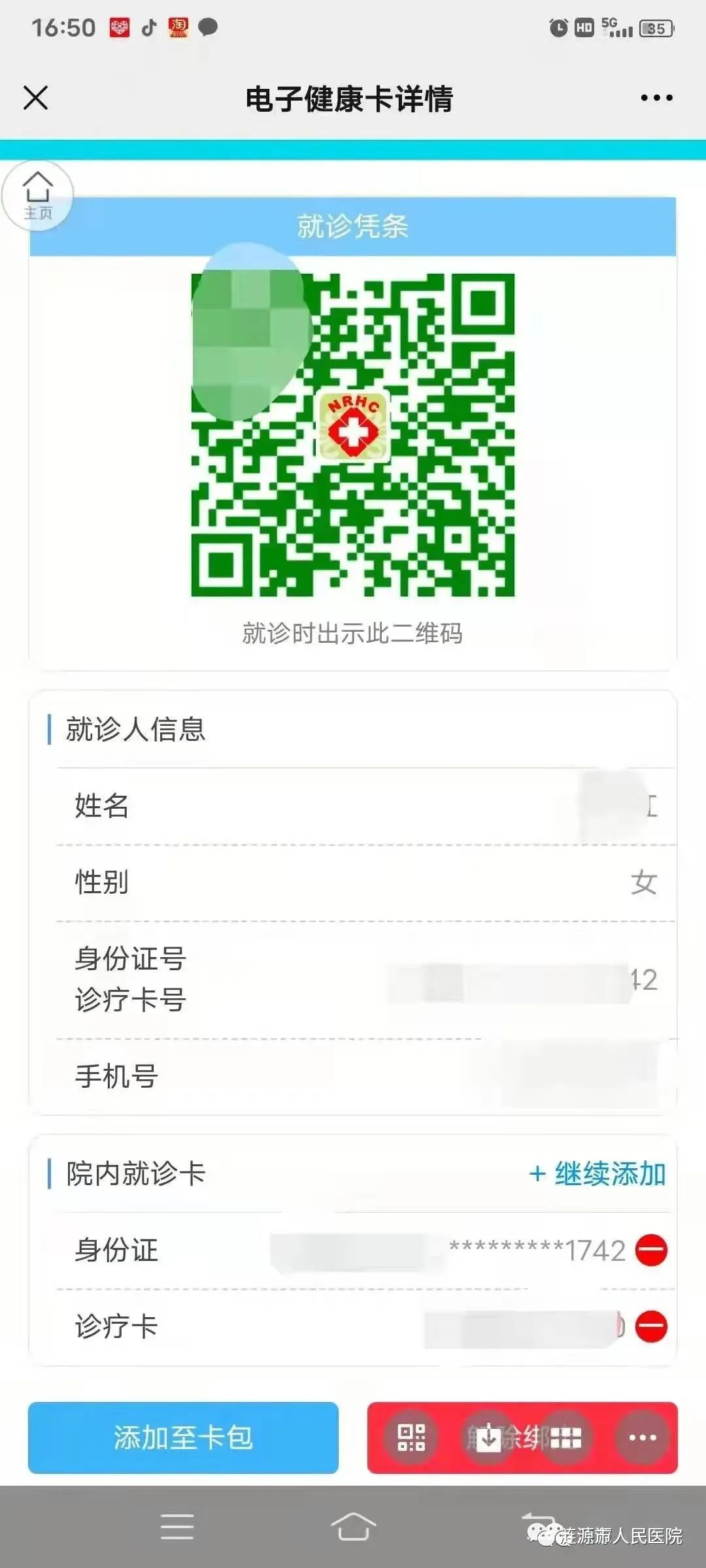Go to the system home screen
The height and width of the screenshot is (1568, 706).
click(x=353, y=1527)
